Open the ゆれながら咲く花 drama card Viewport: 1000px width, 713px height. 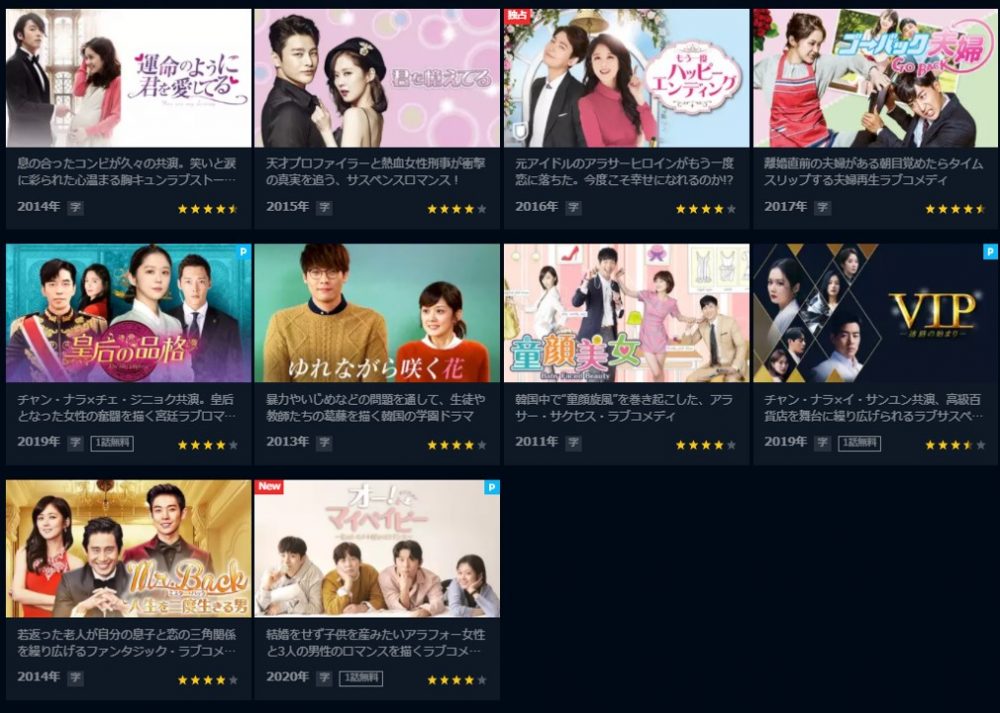click(x=377, y=314)
